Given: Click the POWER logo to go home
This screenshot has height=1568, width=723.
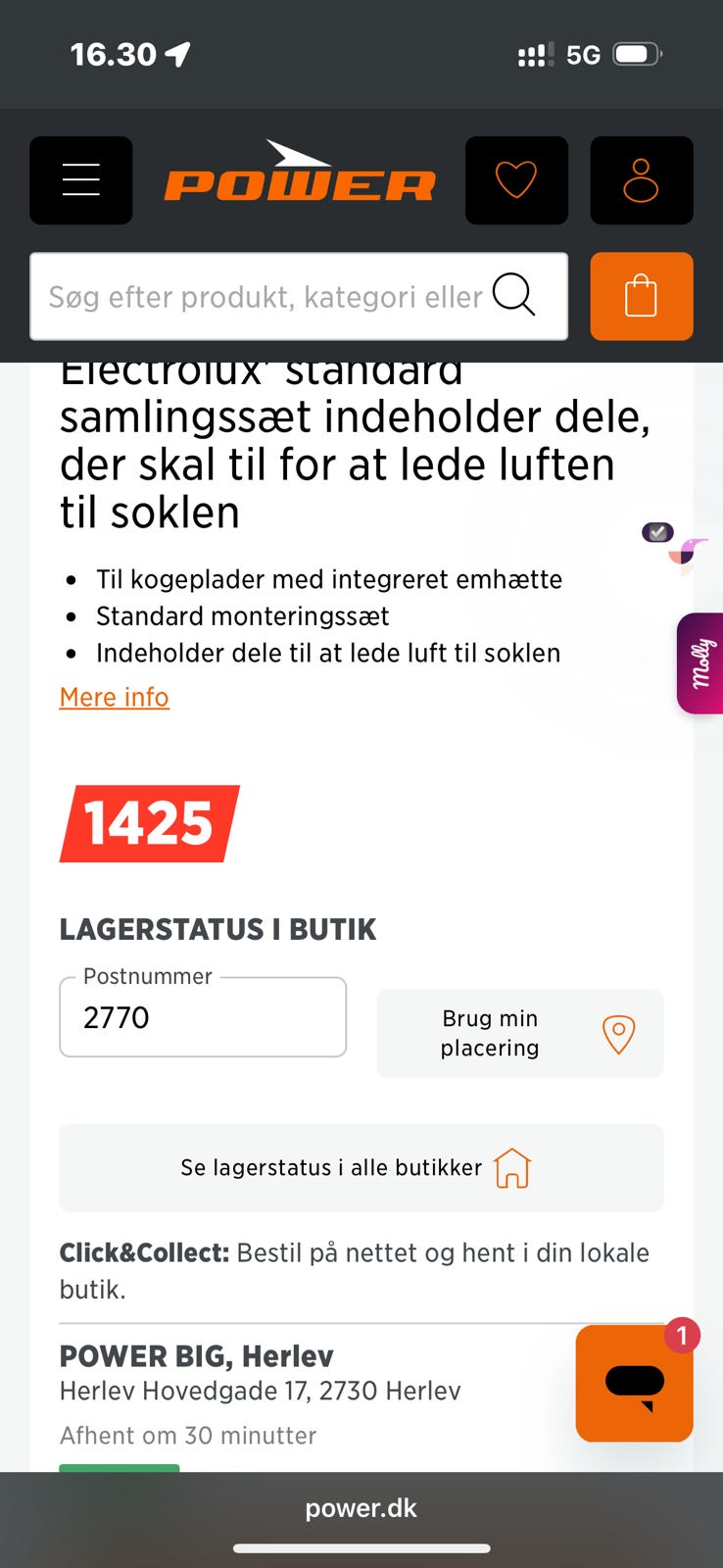Looking at the screenshot, I should click(x=299, y=178).
